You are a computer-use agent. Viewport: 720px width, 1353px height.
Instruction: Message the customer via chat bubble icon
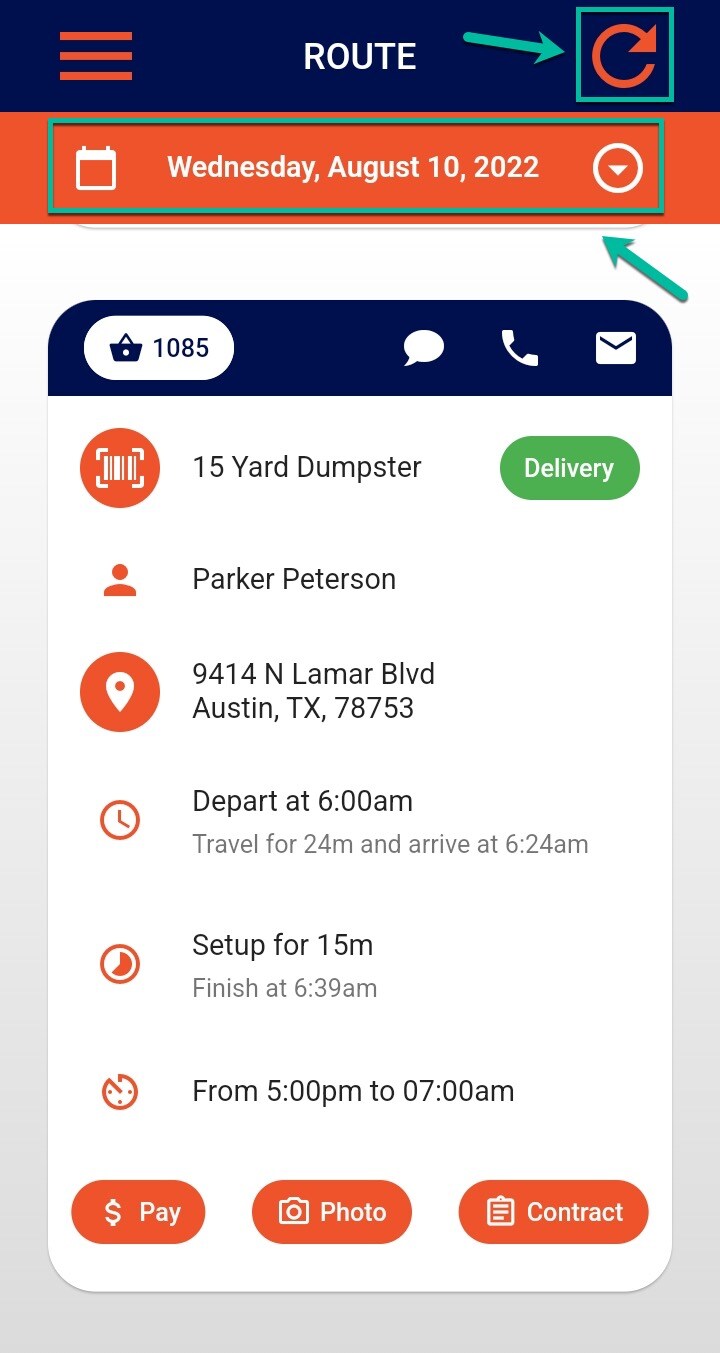pyautogui.click(x=424, y=348)
